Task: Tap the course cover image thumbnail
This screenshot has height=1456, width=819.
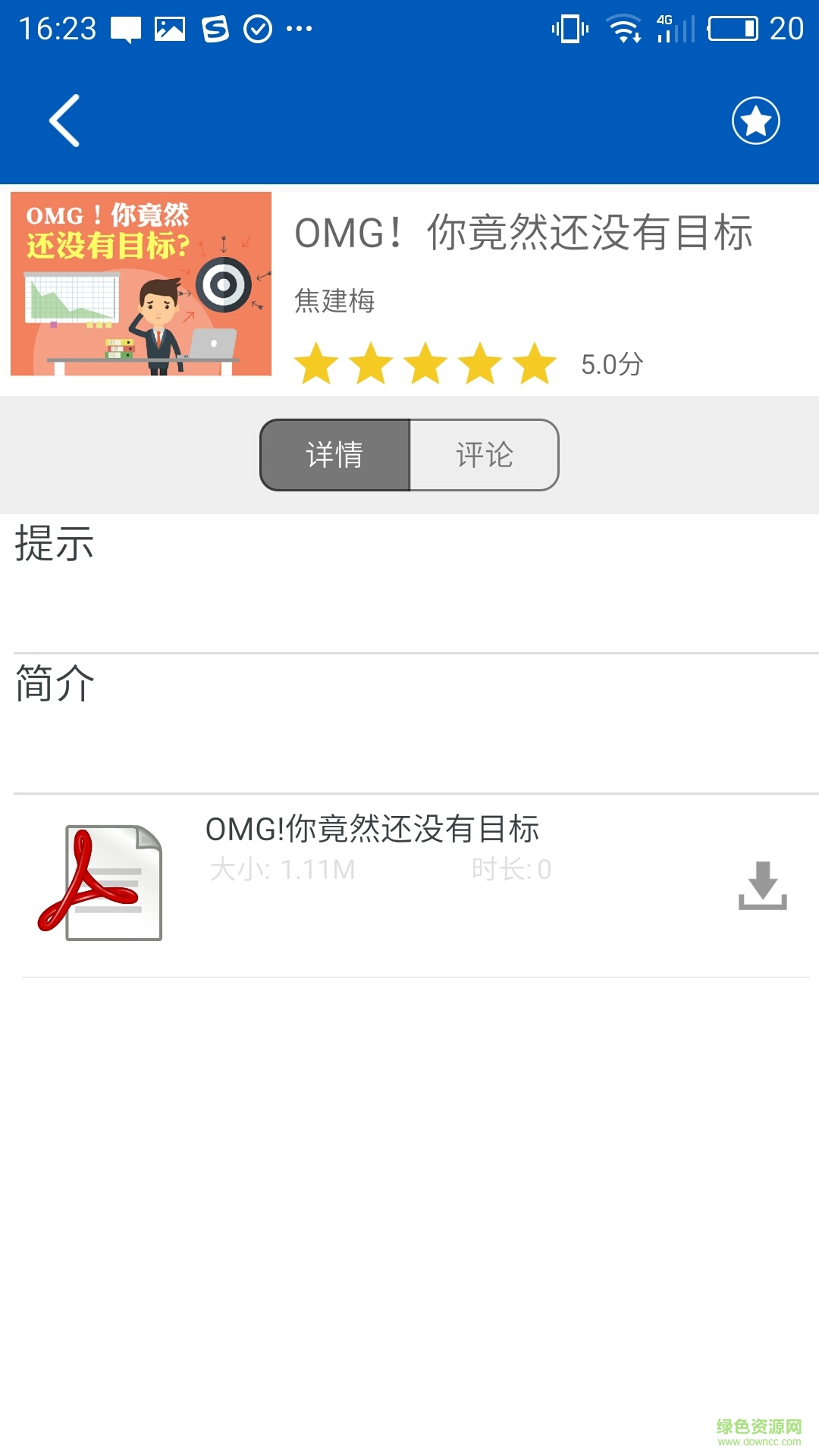Action: (143, 284)
